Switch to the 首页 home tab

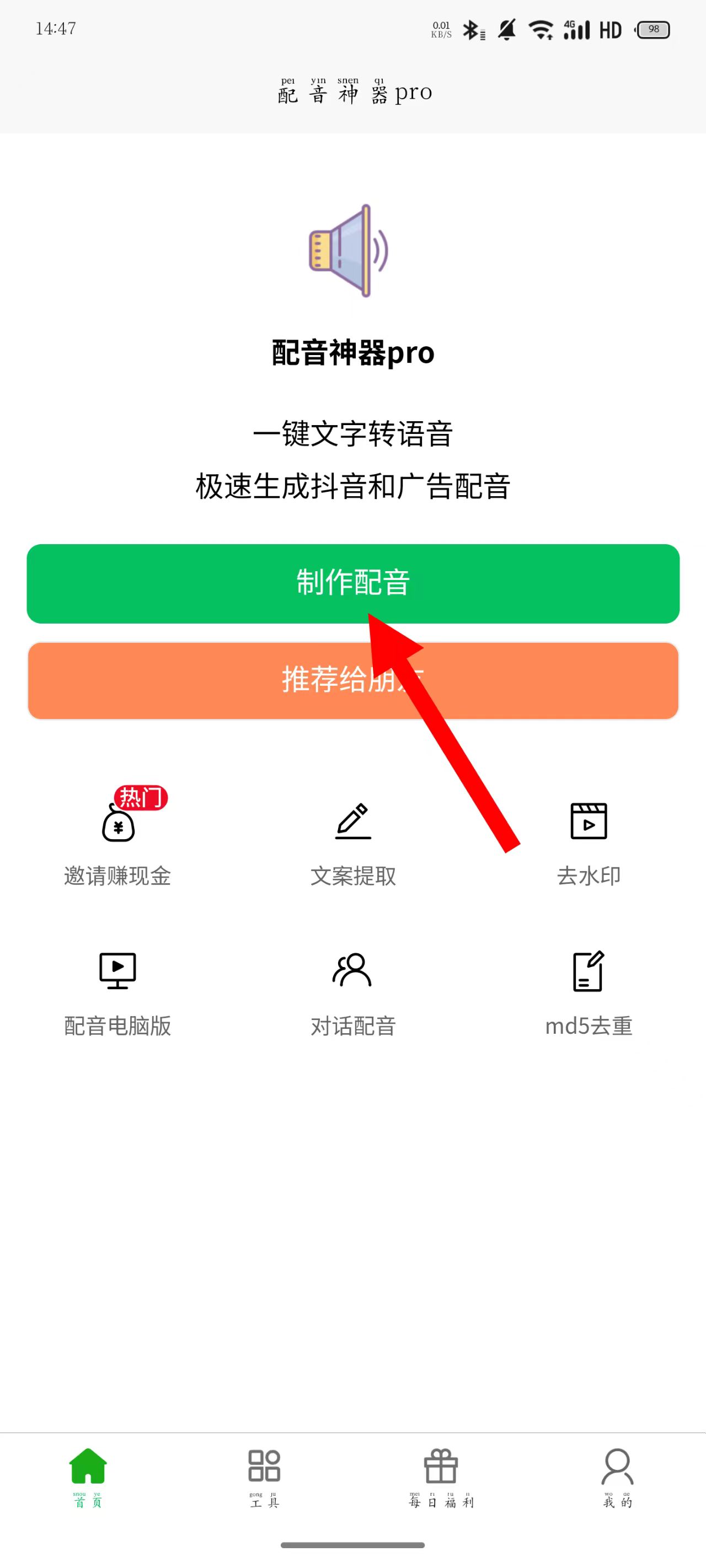coord(88,1476)
